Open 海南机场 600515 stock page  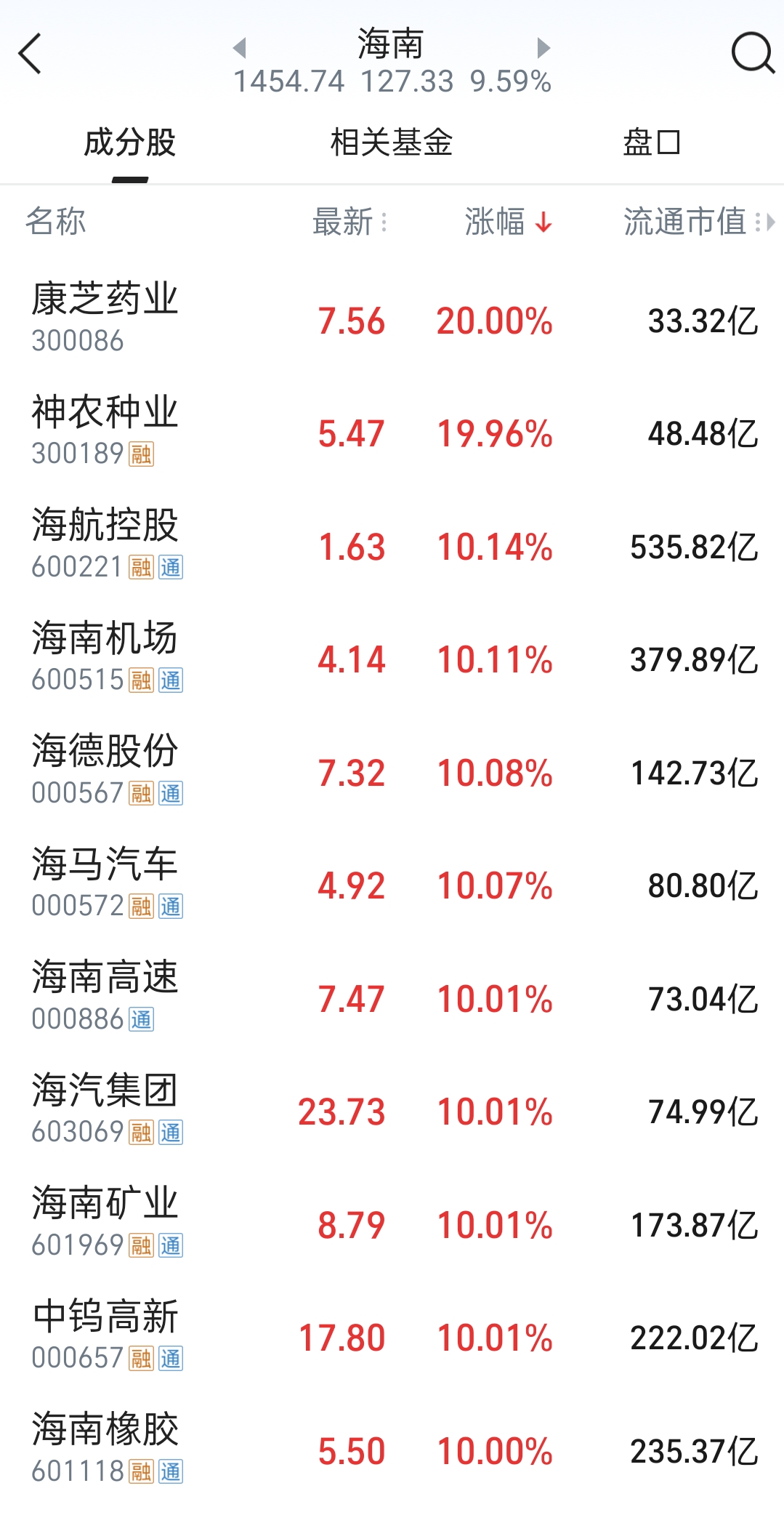(x=392, y=659)
